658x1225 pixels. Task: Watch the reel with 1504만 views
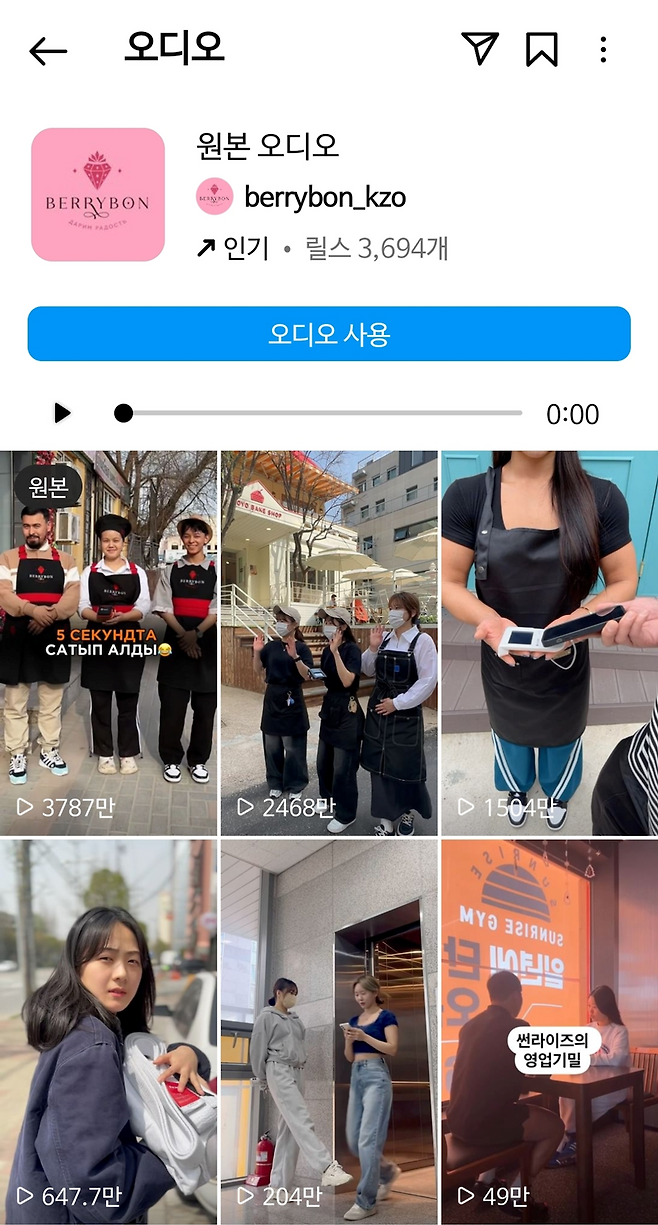tap(549, 643)
